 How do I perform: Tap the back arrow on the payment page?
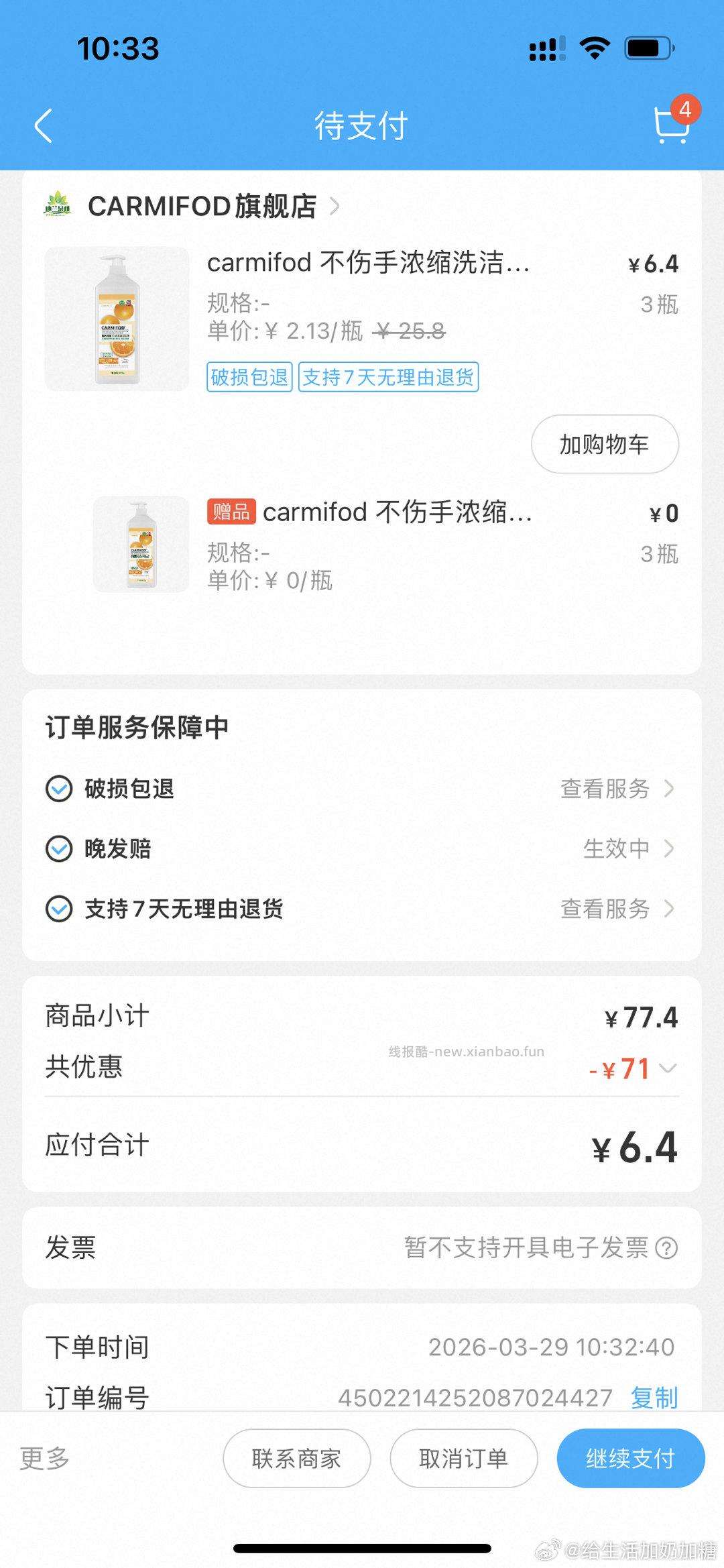pos(44,124)
